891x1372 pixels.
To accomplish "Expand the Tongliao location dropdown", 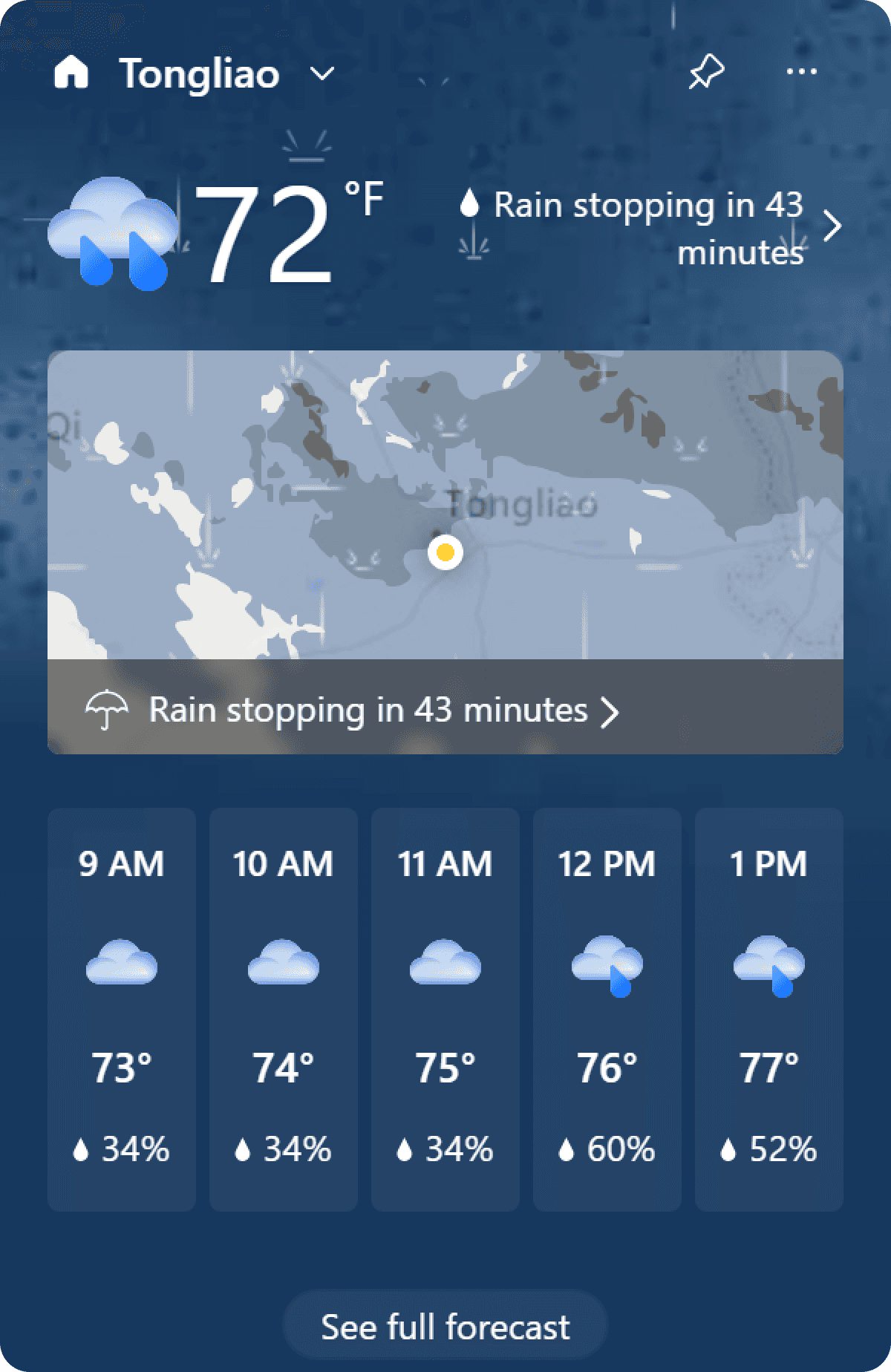I will tap(322, 73).
